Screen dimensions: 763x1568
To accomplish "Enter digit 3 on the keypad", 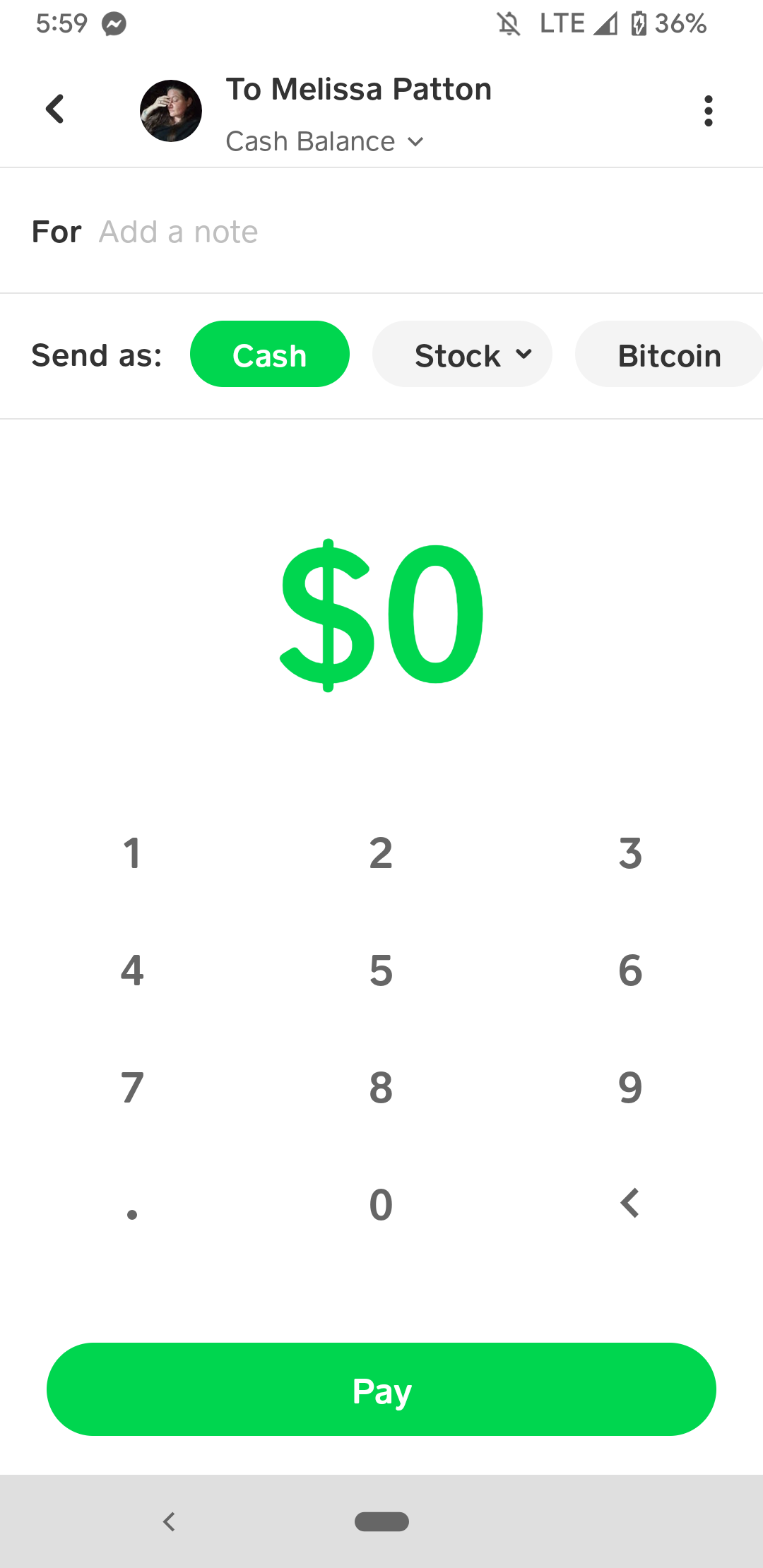I will [630, 853].
